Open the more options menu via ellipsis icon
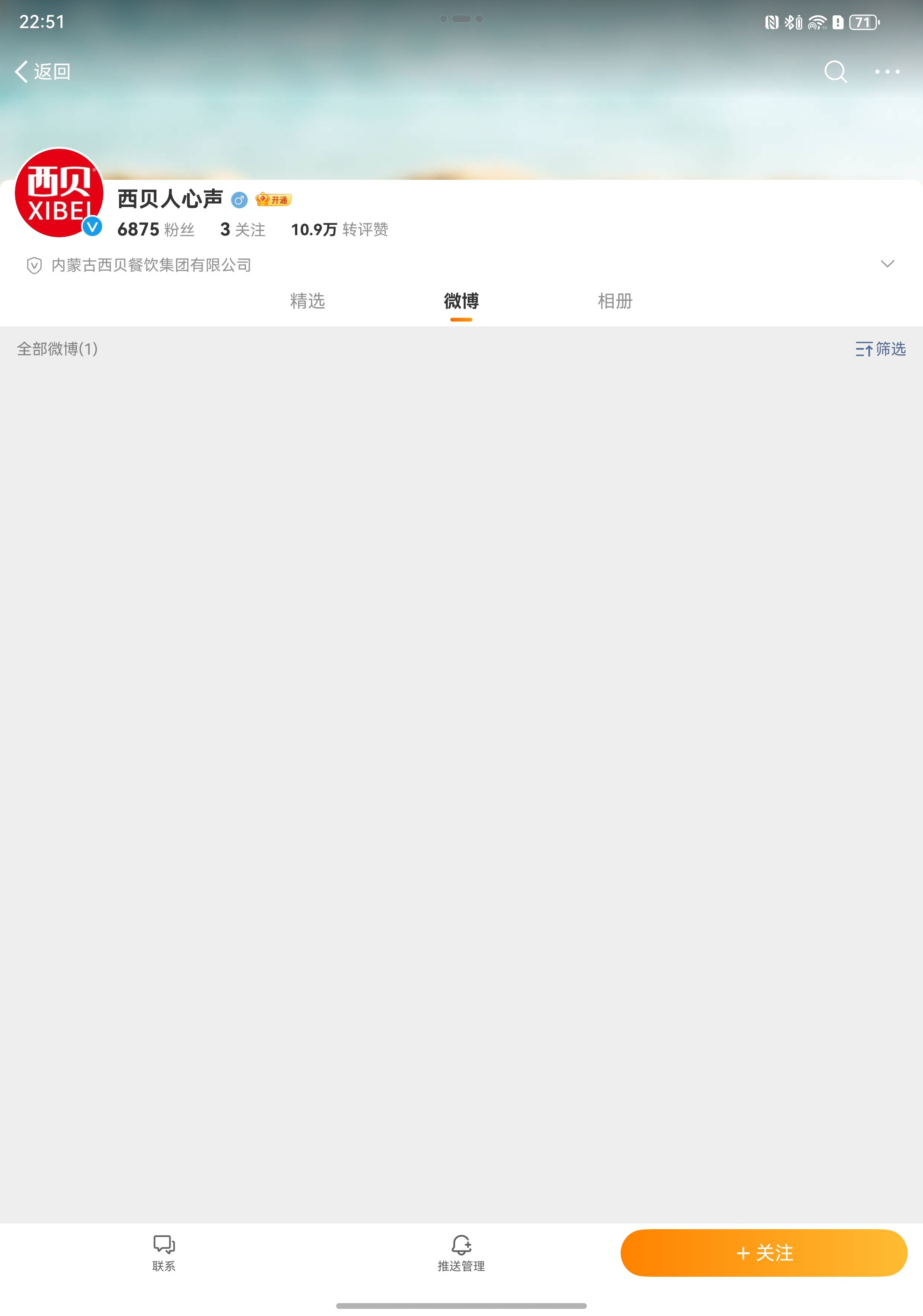This screenshot has width=923, height=1316. pyautogui.click(x=888, y=72)
